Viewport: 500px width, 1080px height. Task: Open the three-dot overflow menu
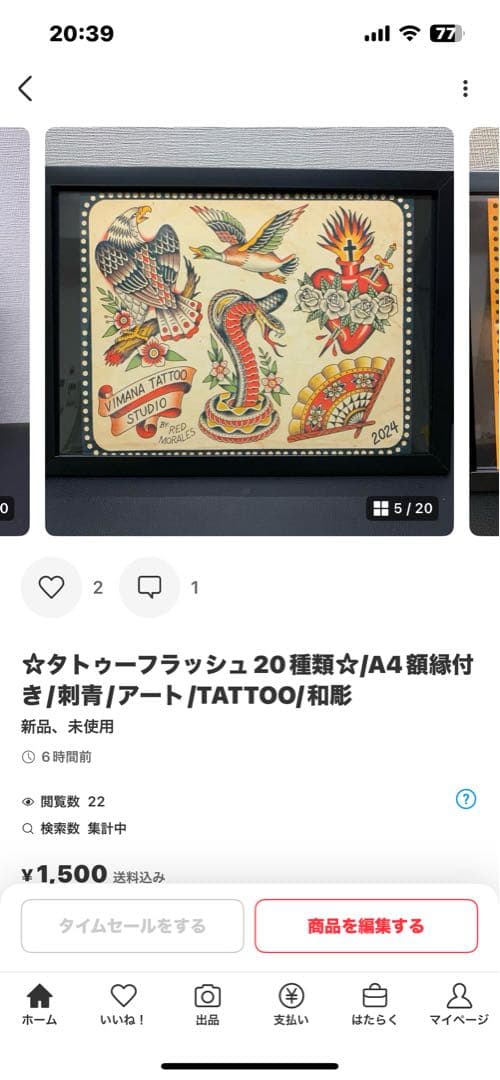point(466,89)
